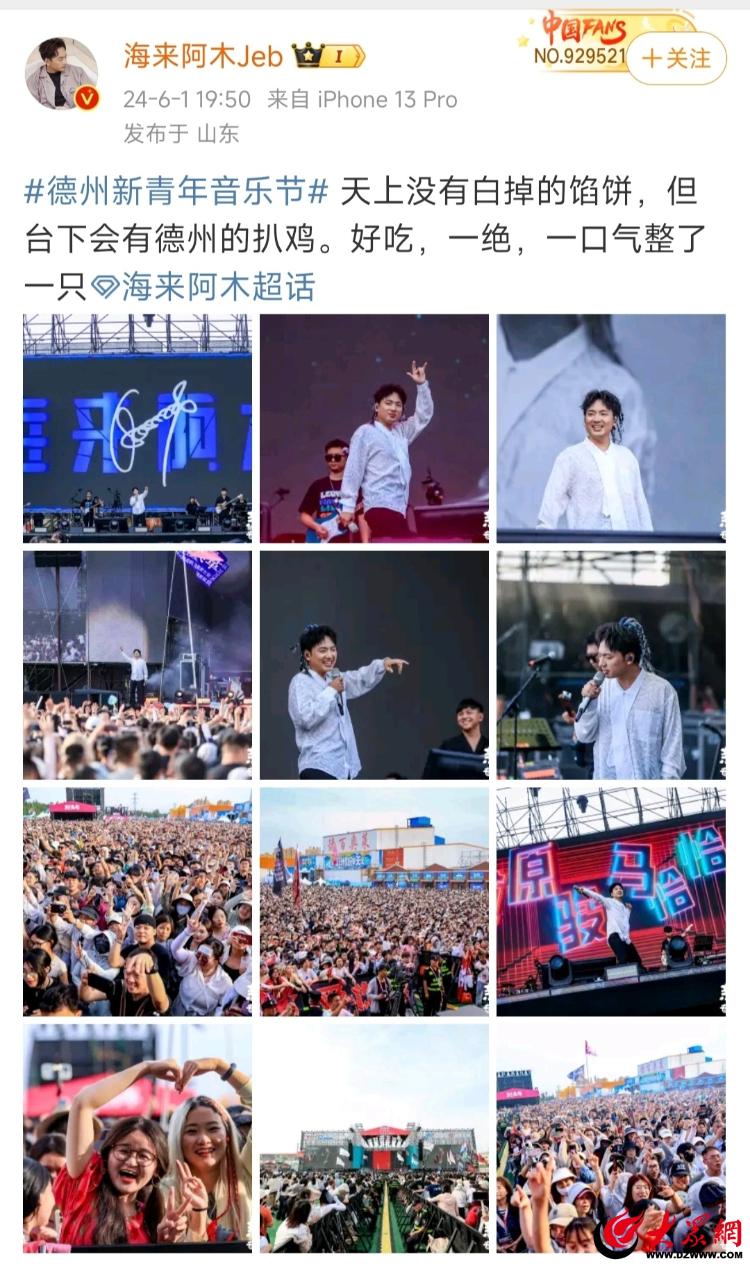Open the 海来阿木Jeb username link

[x=203, y=56]
